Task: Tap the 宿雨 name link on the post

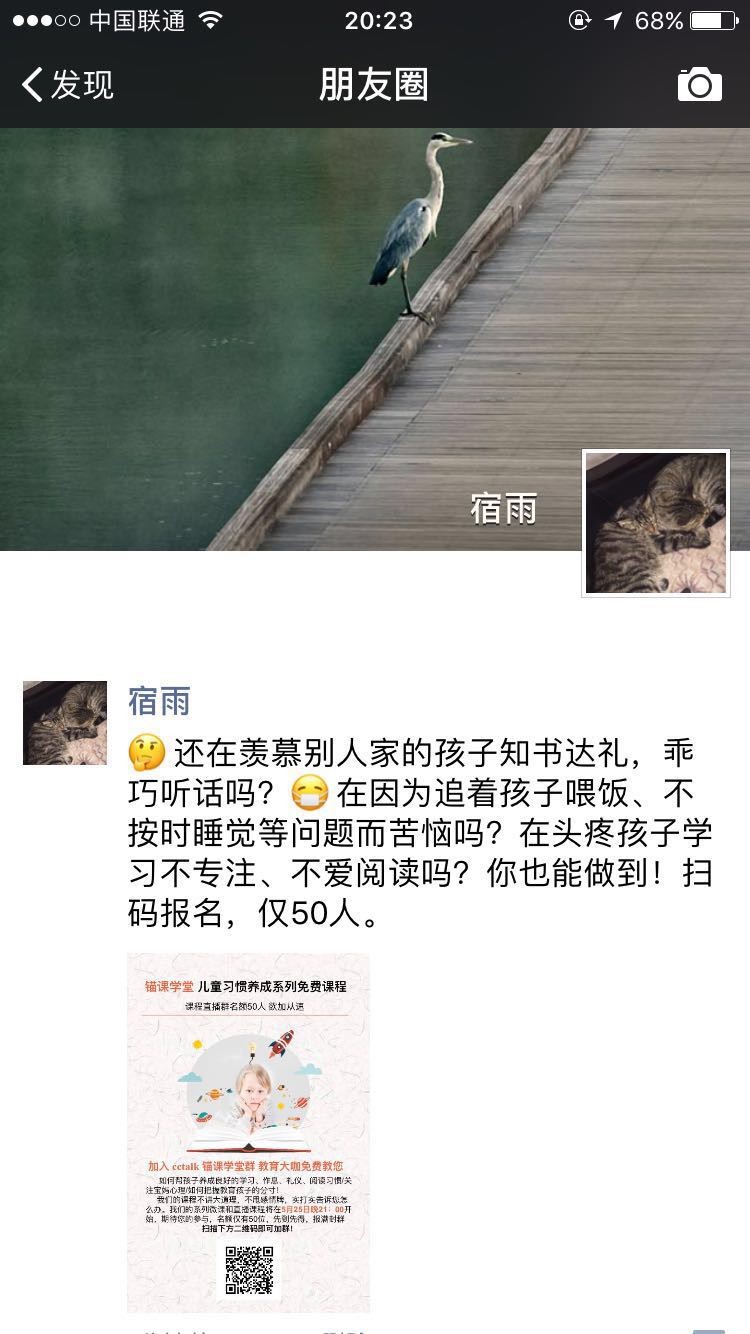Action: [159, 701]
